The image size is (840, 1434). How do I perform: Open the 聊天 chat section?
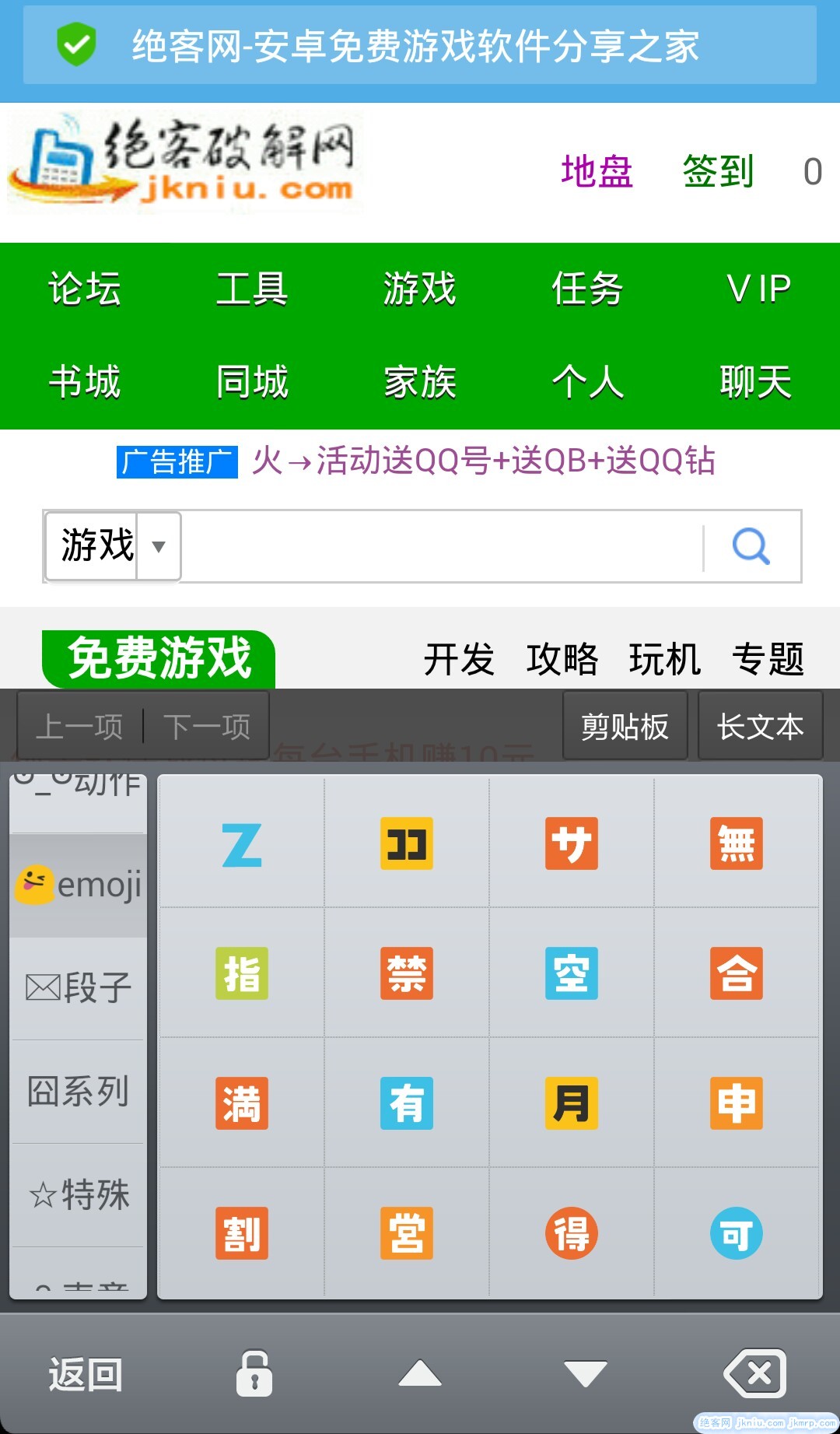(x=755, y=382)
